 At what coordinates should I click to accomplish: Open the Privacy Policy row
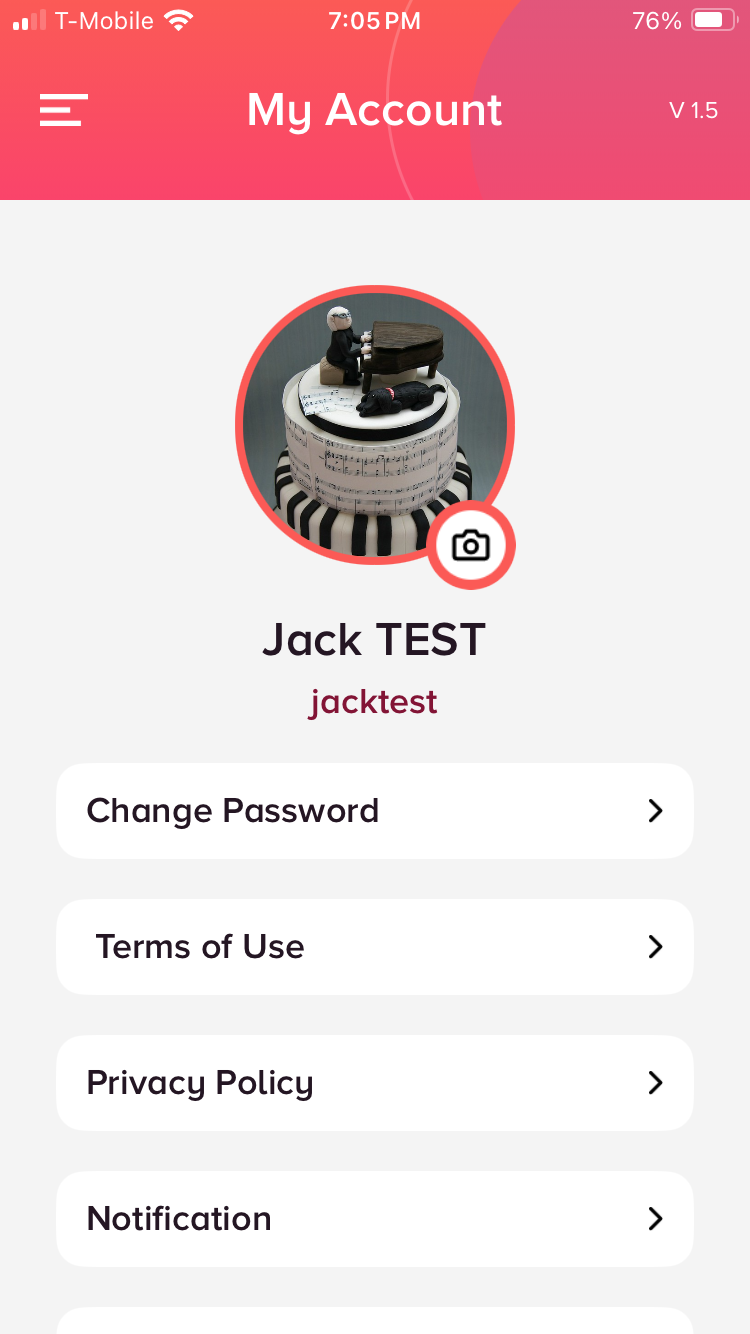[x=374, y=1083]
